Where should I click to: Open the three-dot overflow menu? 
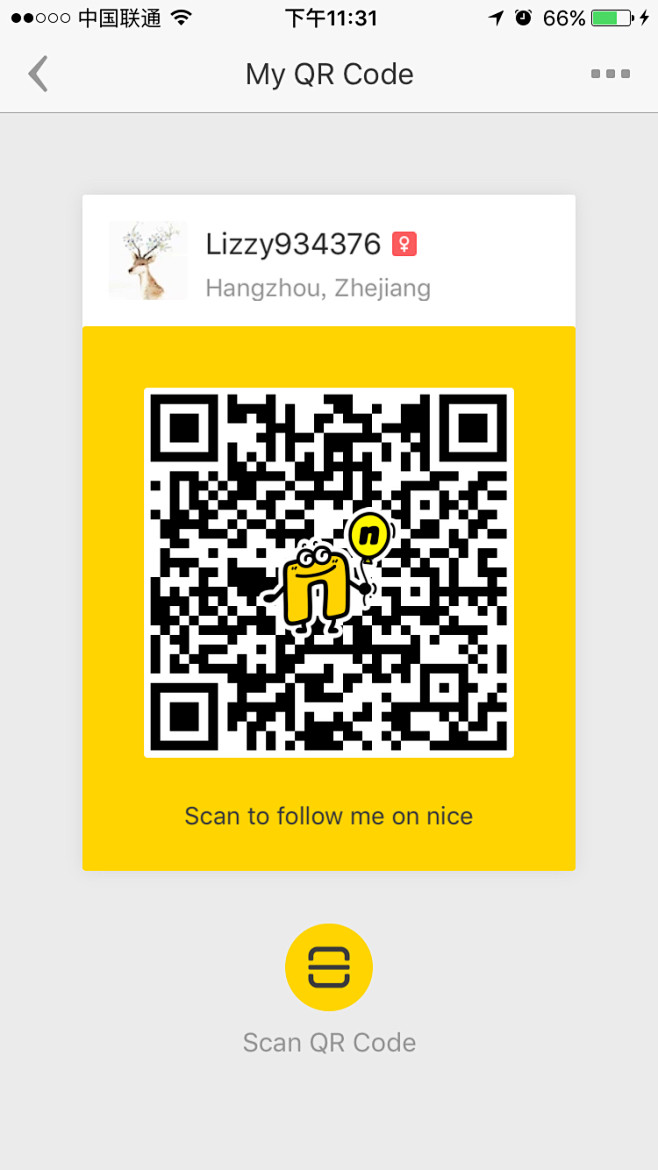click(610, 74)
